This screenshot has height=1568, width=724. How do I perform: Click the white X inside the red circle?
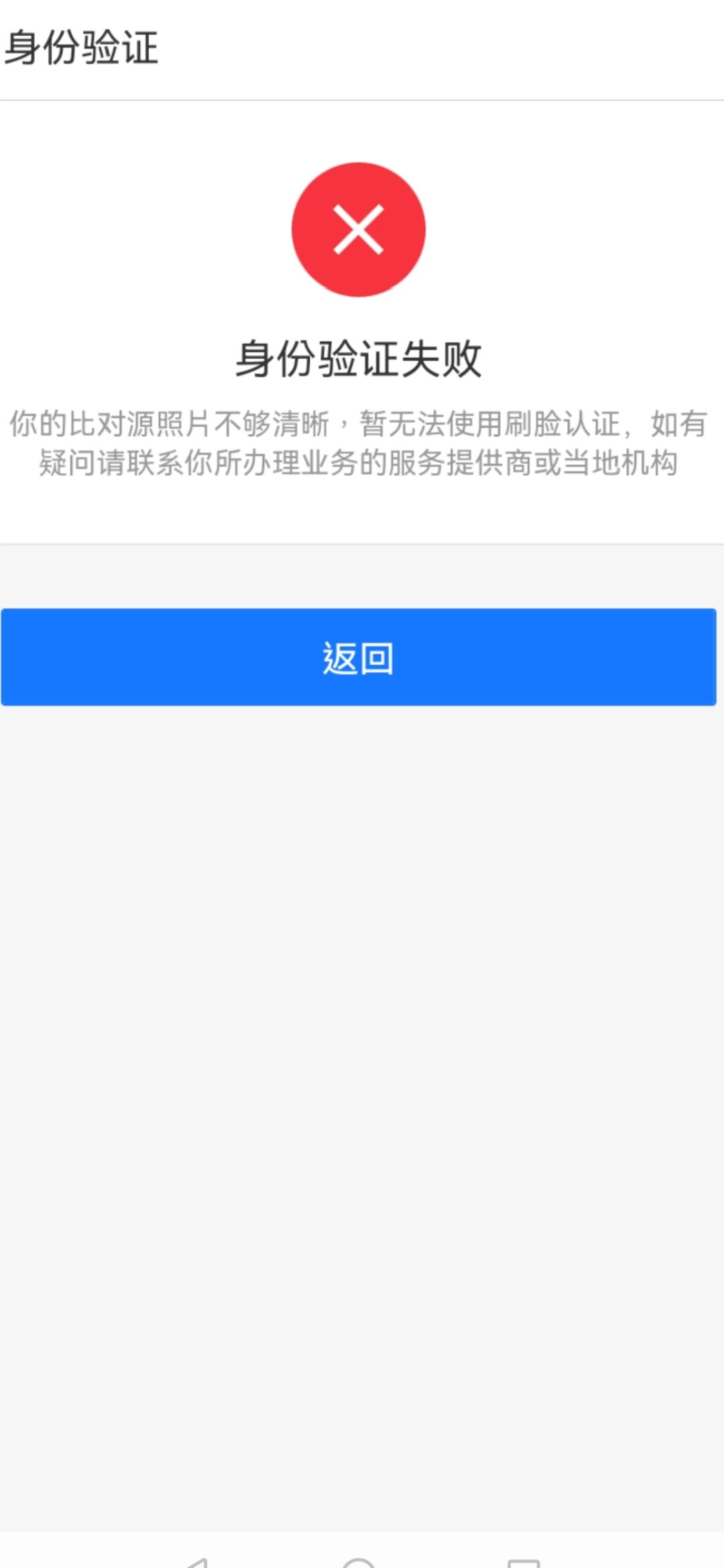pos(359,228)
